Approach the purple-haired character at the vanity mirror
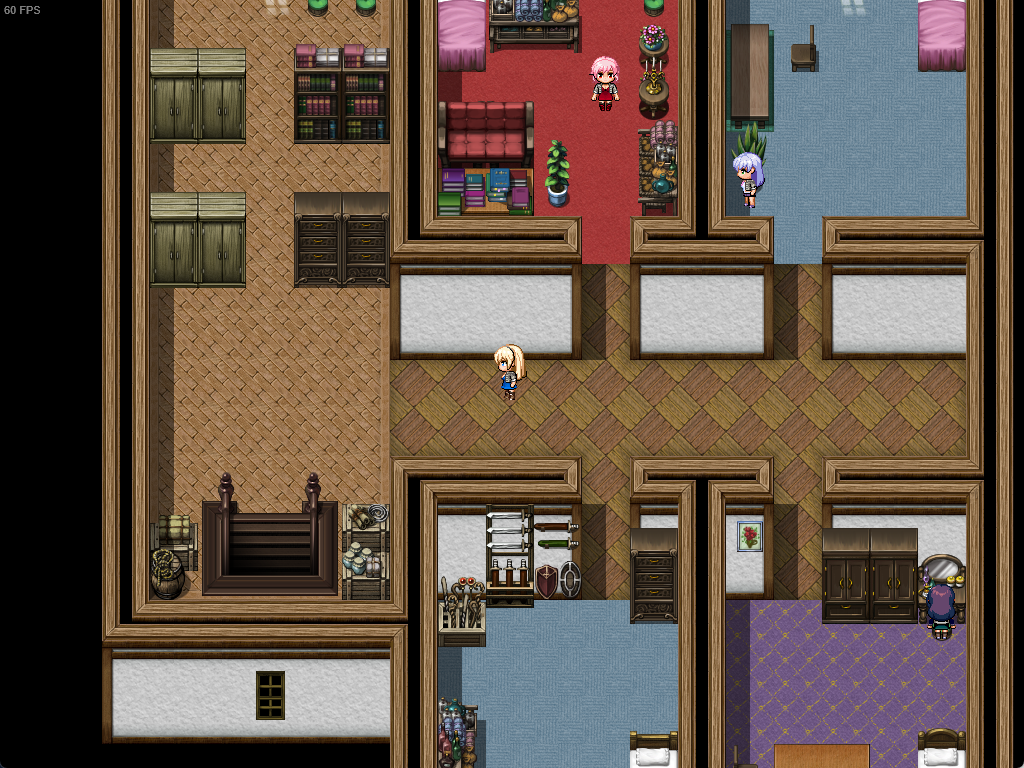Image resolution: width=1024 pixels, height=768 pixels. pyautogui.click(x=940, y=611)
